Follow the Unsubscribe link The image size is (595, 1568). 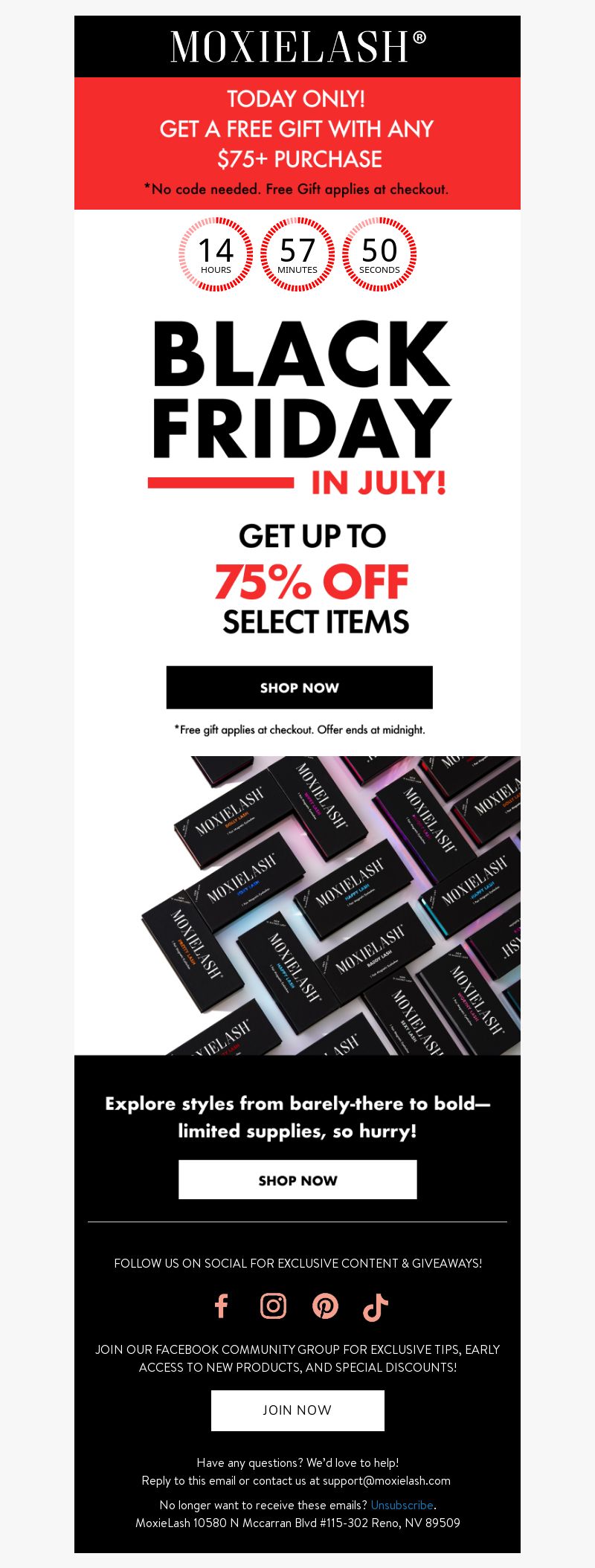(x=402, y=1505)
